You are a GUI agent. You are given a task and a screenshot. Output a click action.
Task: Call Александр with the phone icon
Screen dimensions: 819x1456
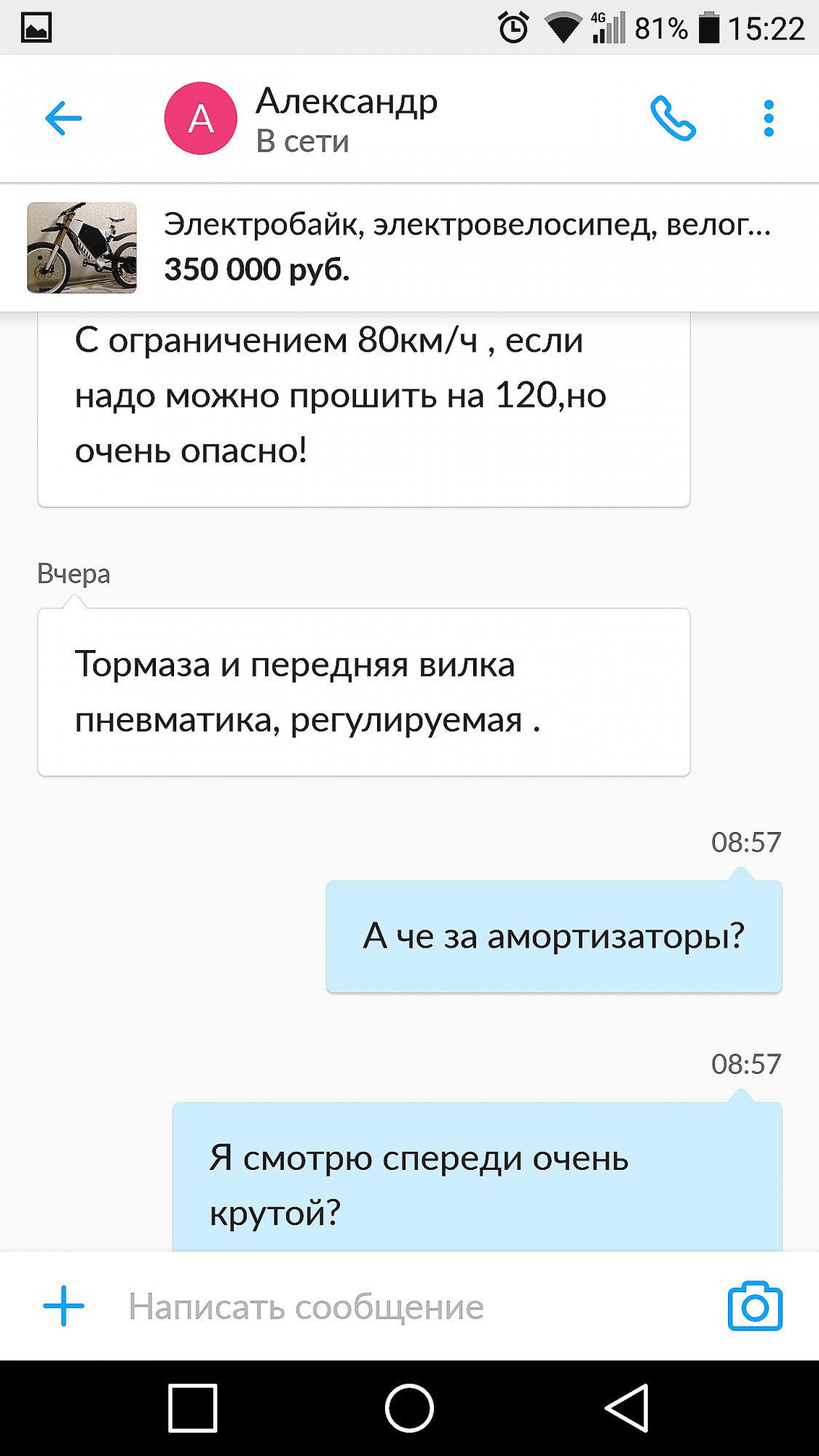point(673,119)
